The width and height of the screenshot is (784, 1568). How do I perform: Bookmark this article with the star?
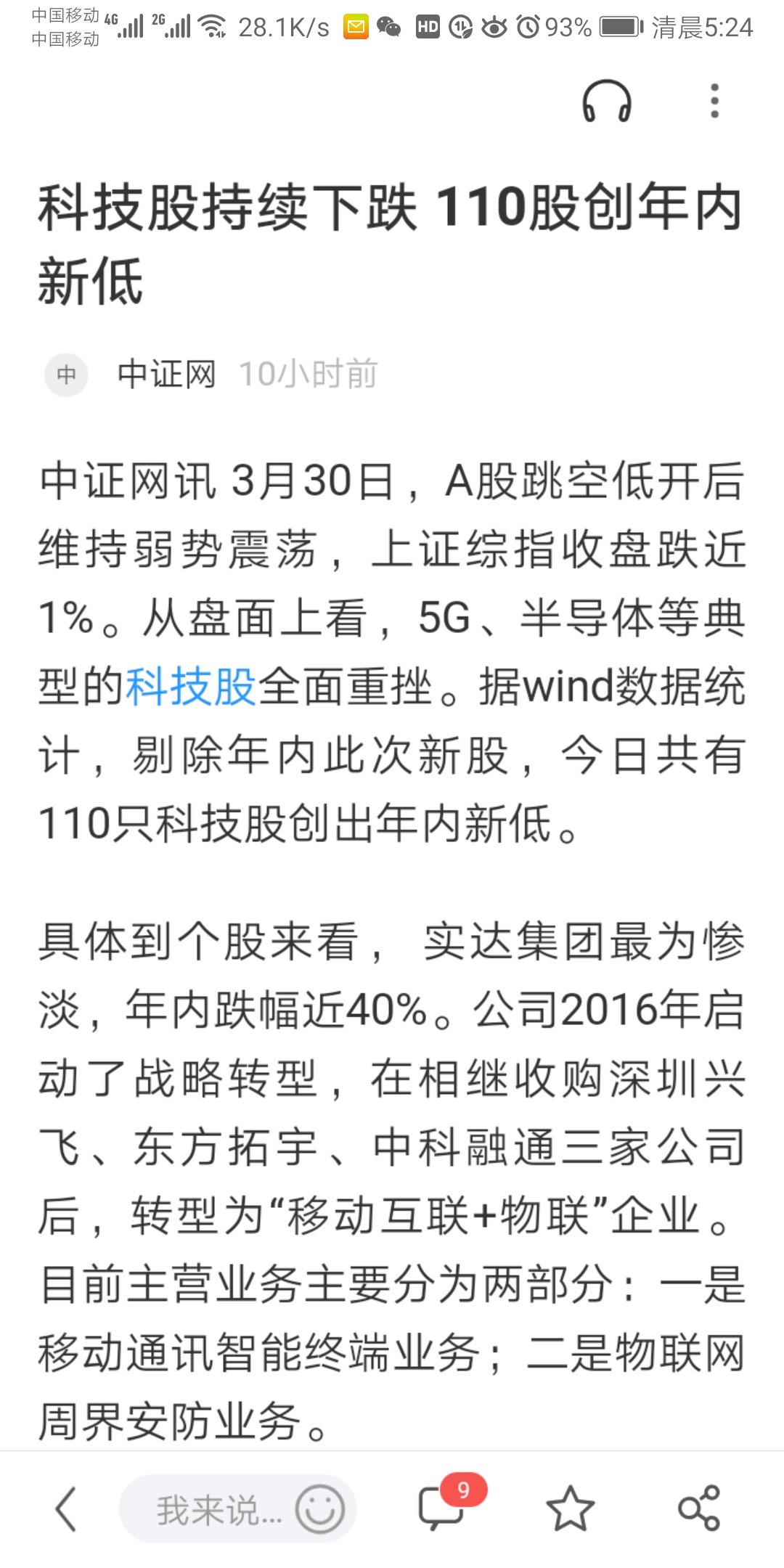[x=570, y=1508]
